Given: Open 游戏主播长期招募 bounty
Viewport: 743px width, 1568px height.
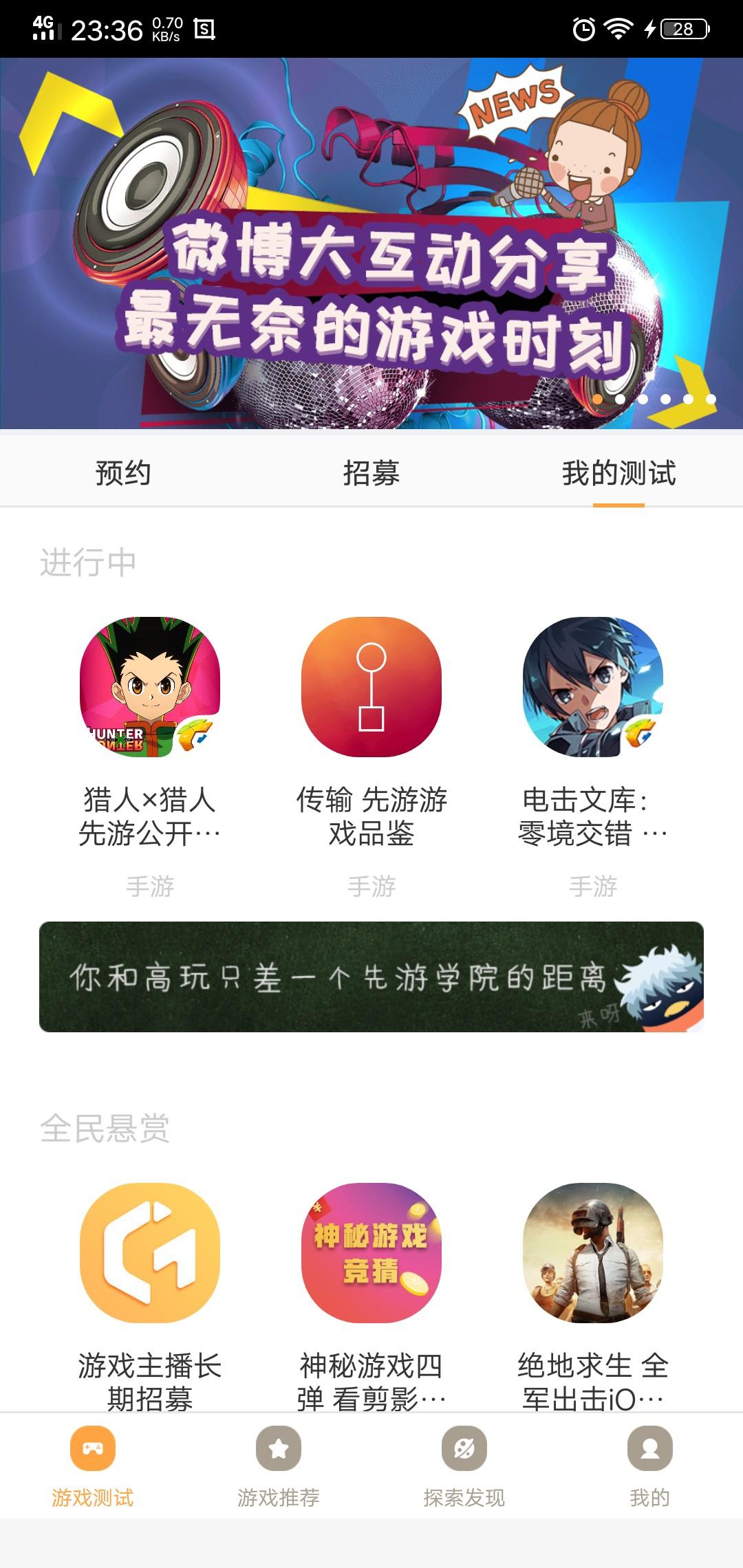Looking at the screenshot, I should pyautogui.click(x=150, y=1253).
